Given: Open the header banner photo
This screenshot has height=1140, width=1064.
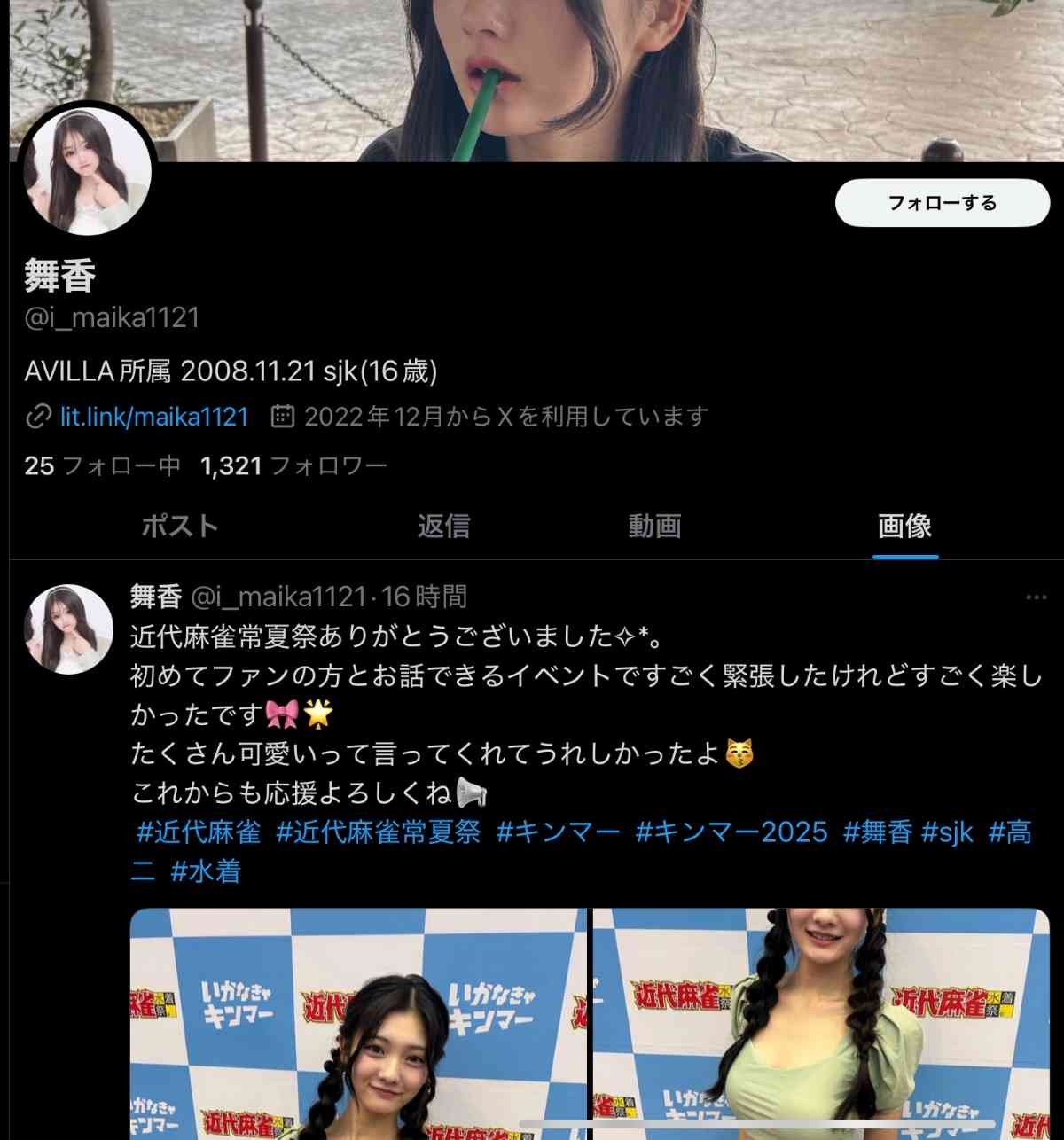Looking at the screenshot, I should 532,71.
